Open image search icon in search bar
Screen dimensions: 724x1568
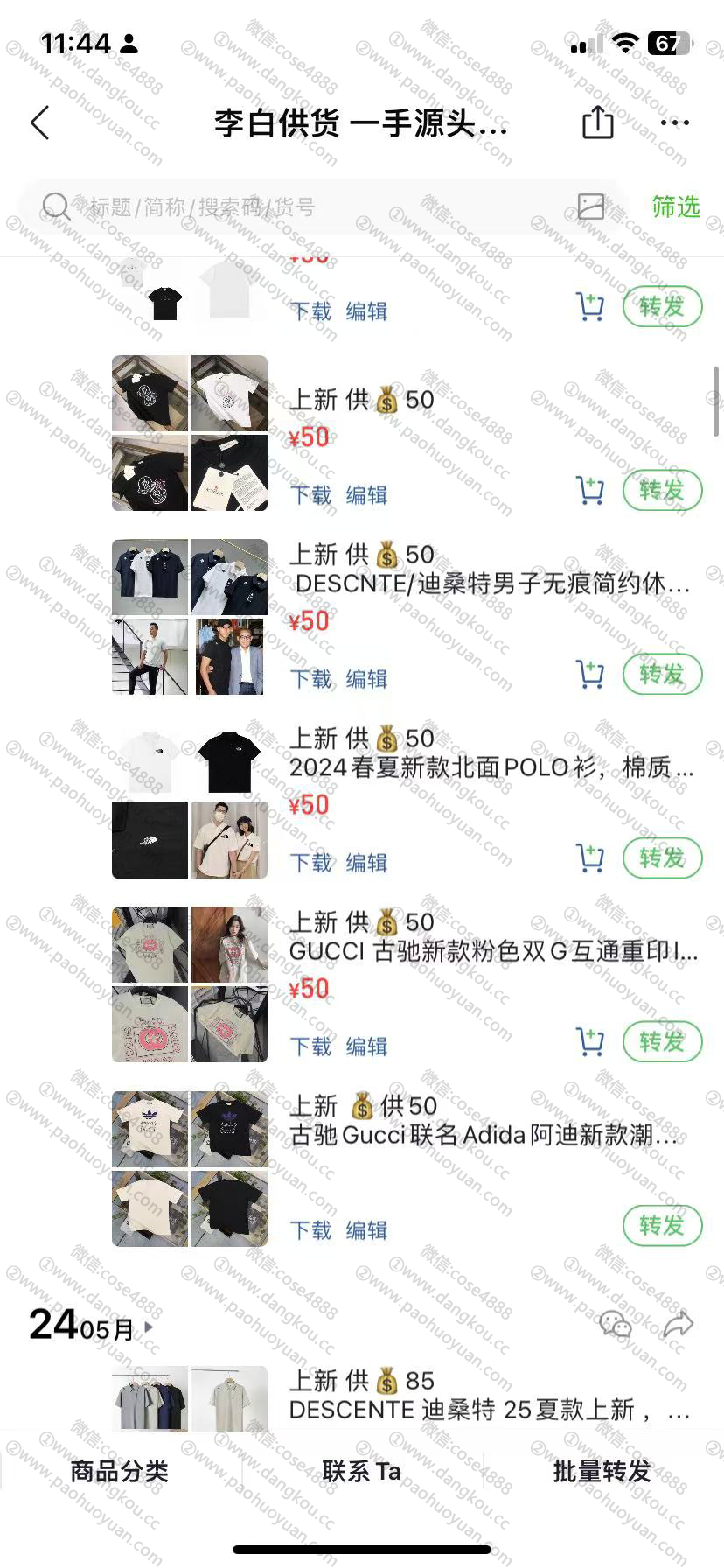[x=591, y=206]
